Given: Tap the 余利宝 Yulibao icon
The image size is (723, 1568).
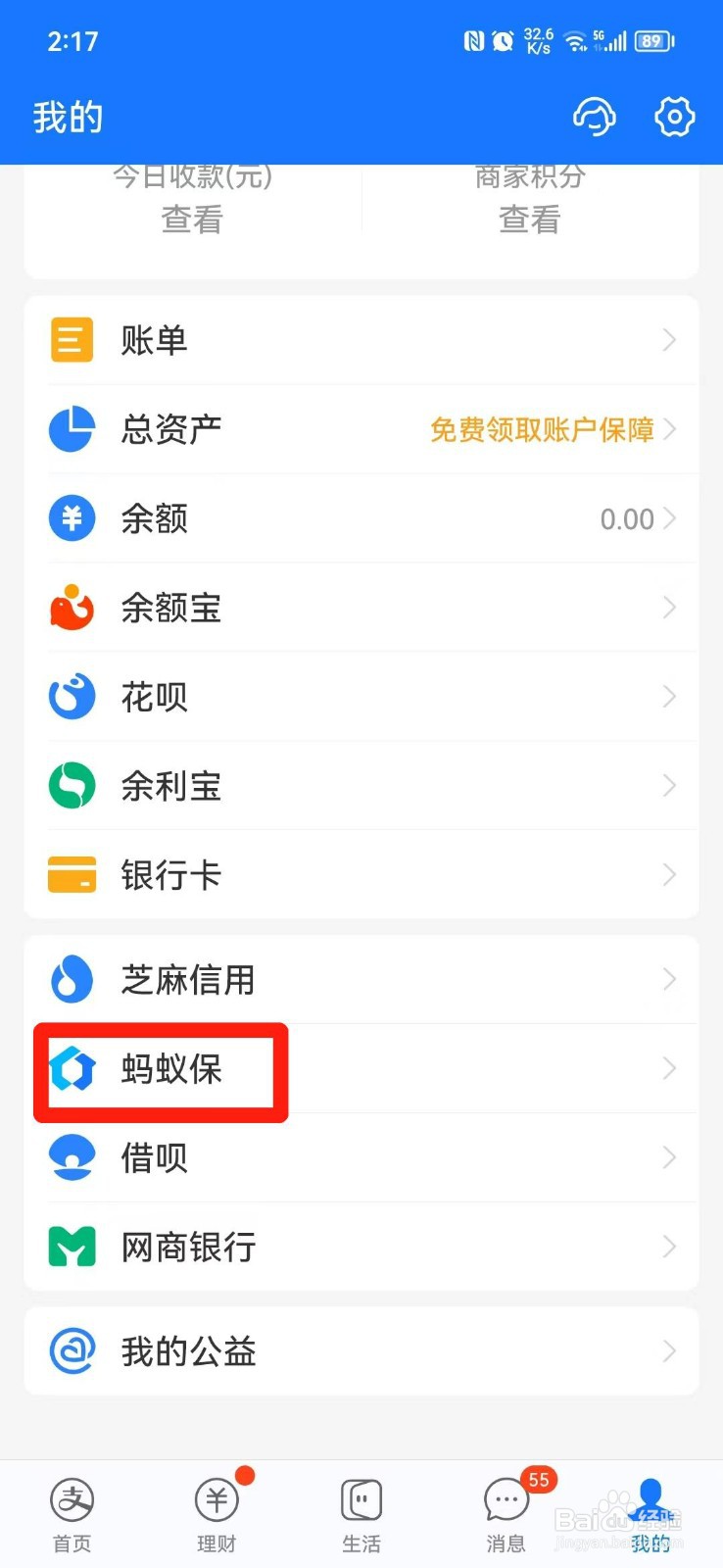Looking at the screenshot, I should (71, 785).
